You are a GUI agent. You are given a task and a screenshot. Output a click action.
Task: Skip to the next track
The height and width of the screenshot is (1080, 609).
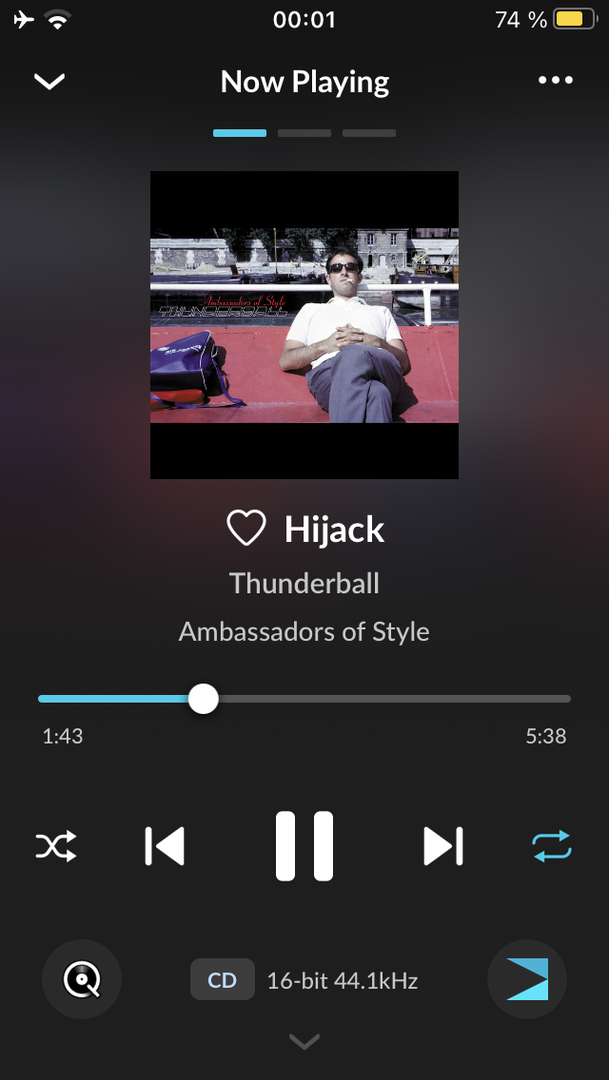pos(443,846)
